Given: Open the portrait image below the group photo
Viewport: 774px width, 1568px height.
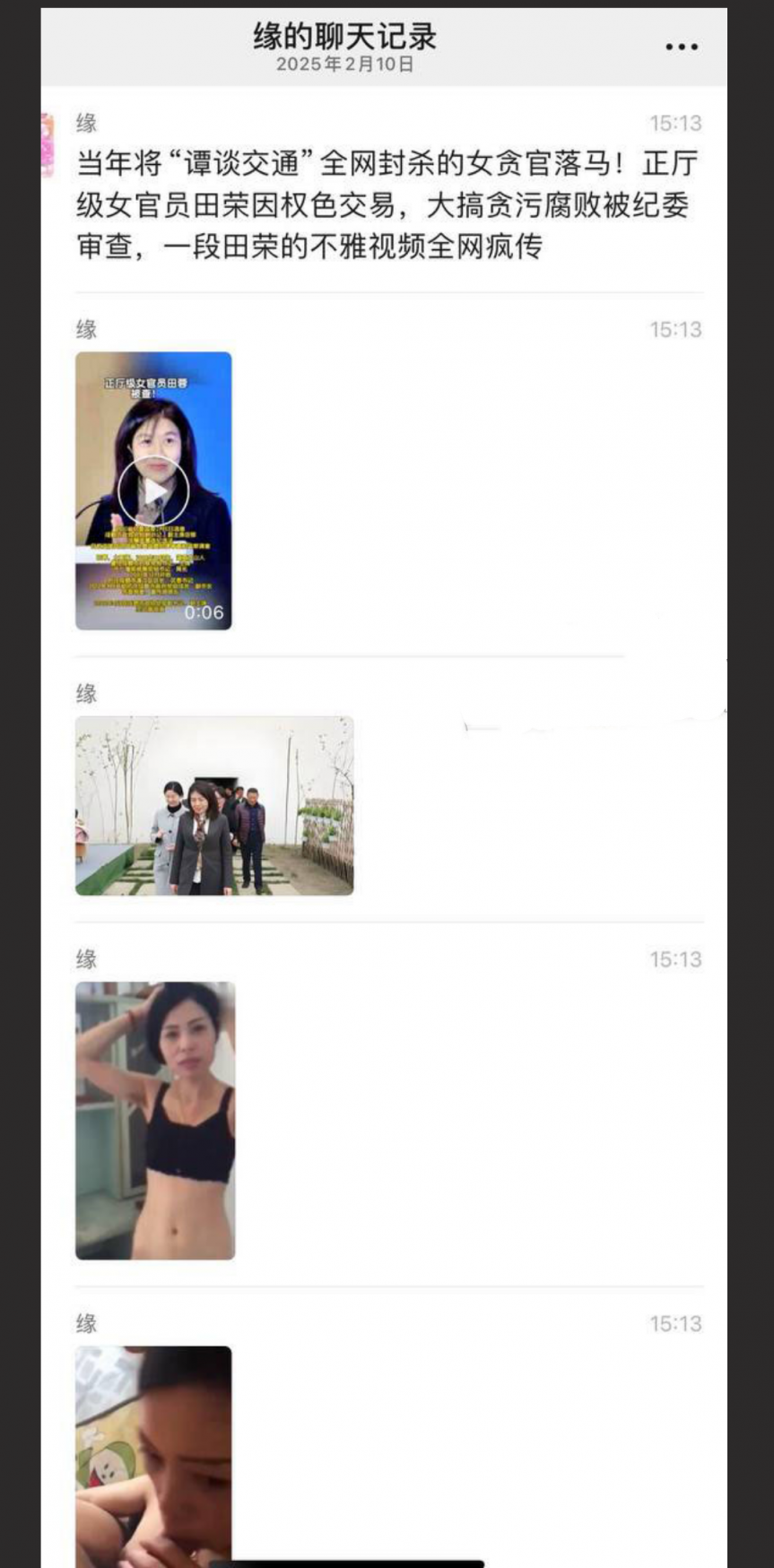Looking at the screenshot, I should (x=155, y=1120).
